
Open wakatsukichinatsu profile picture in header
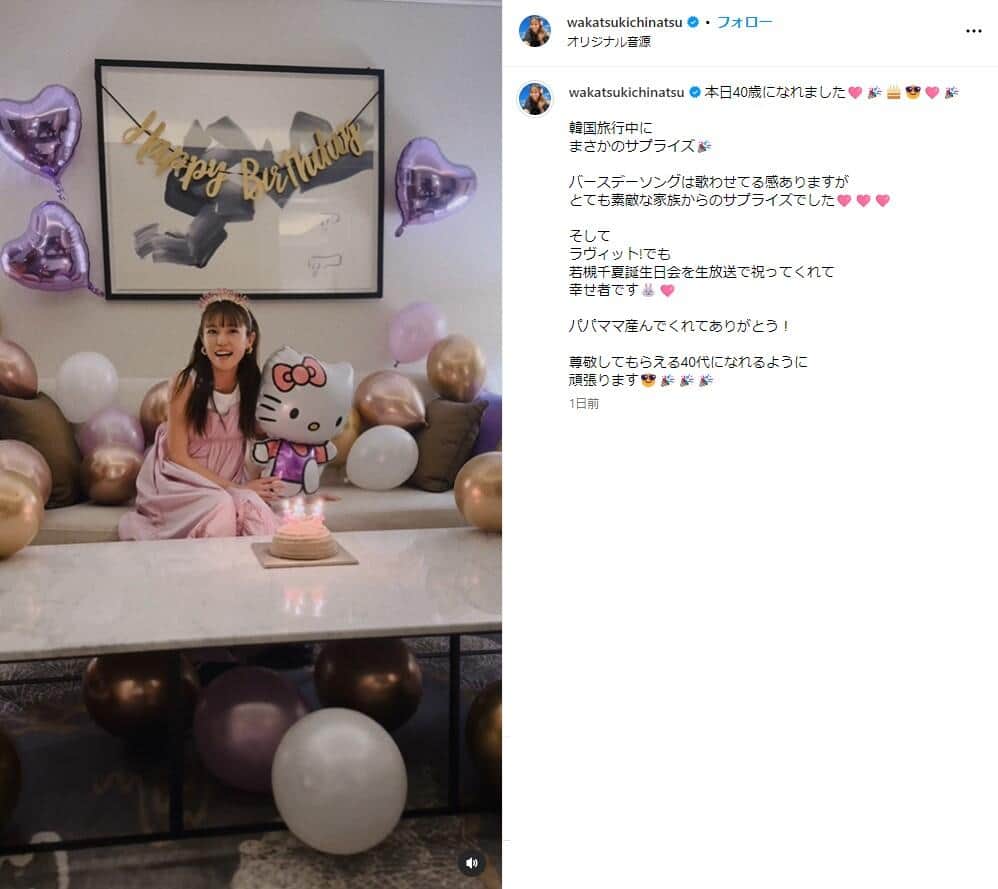pos(535,32)
